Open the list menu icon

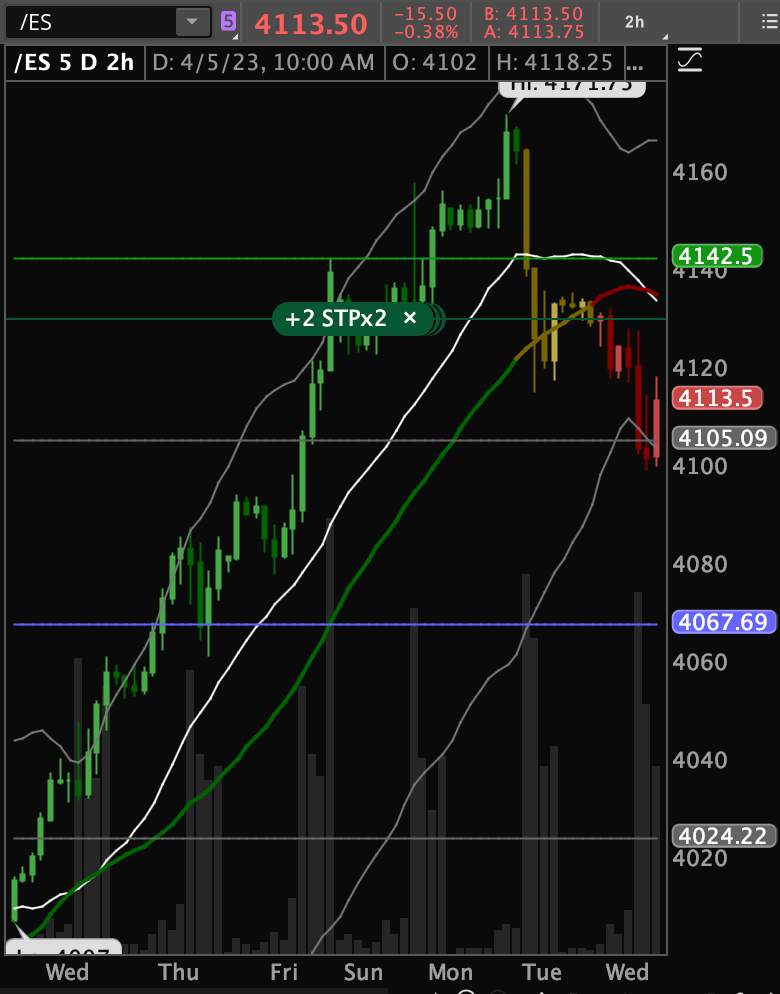click(770, 22)
